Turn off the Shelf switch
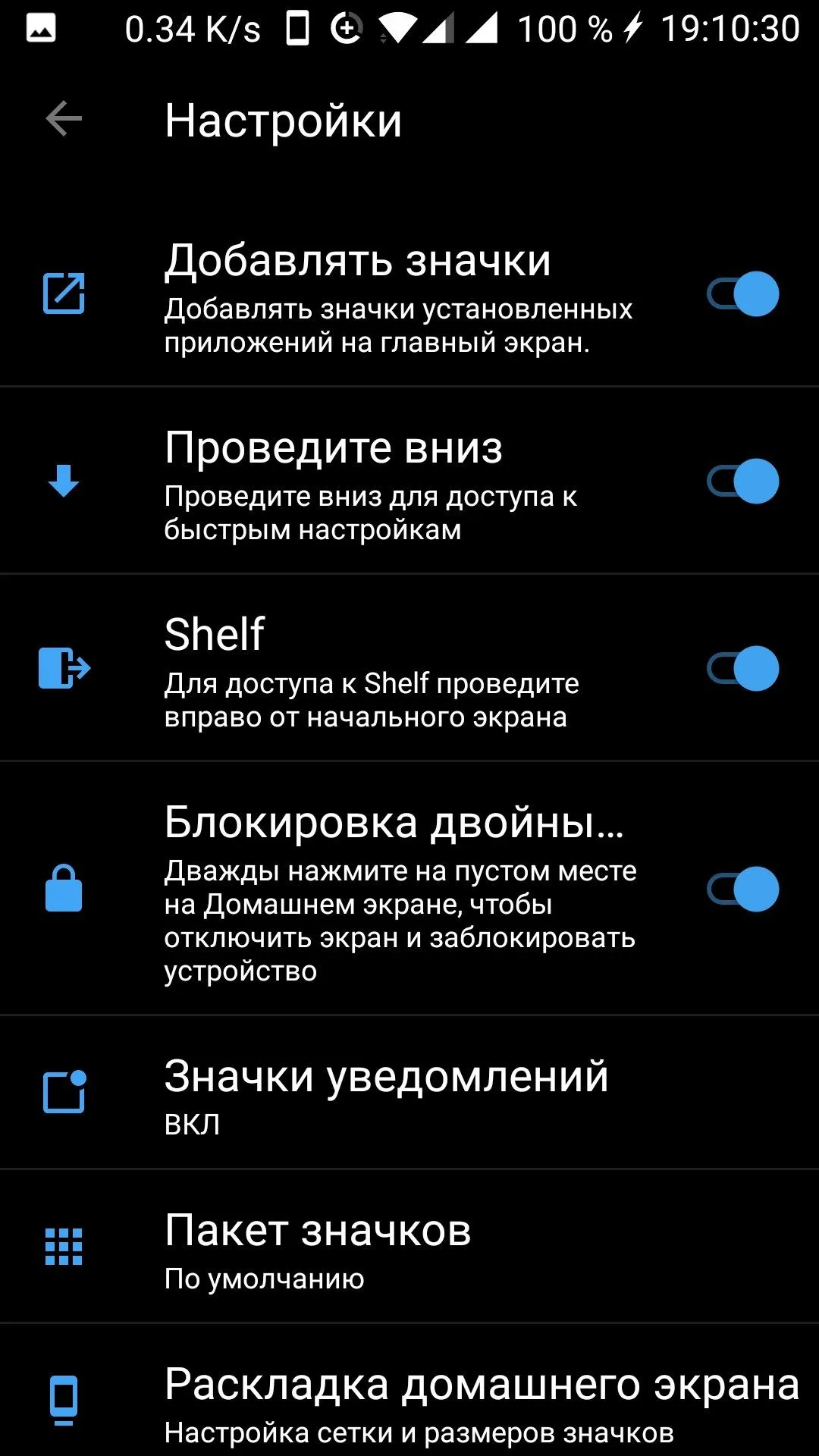819x1456 pixels. coord(742,669)
